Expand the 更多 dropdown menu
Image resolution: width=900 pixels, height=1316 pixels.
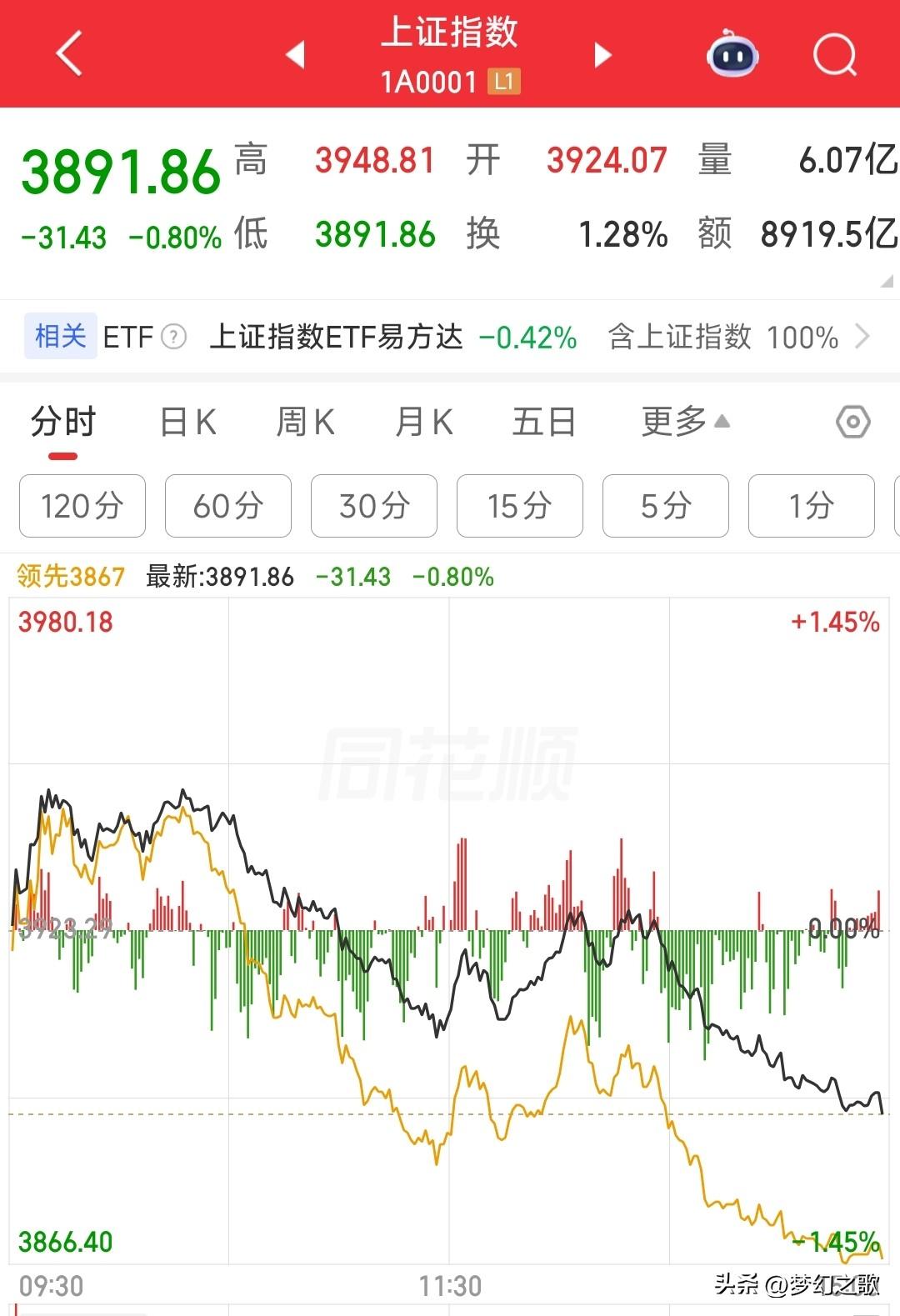tap(675, 423)
